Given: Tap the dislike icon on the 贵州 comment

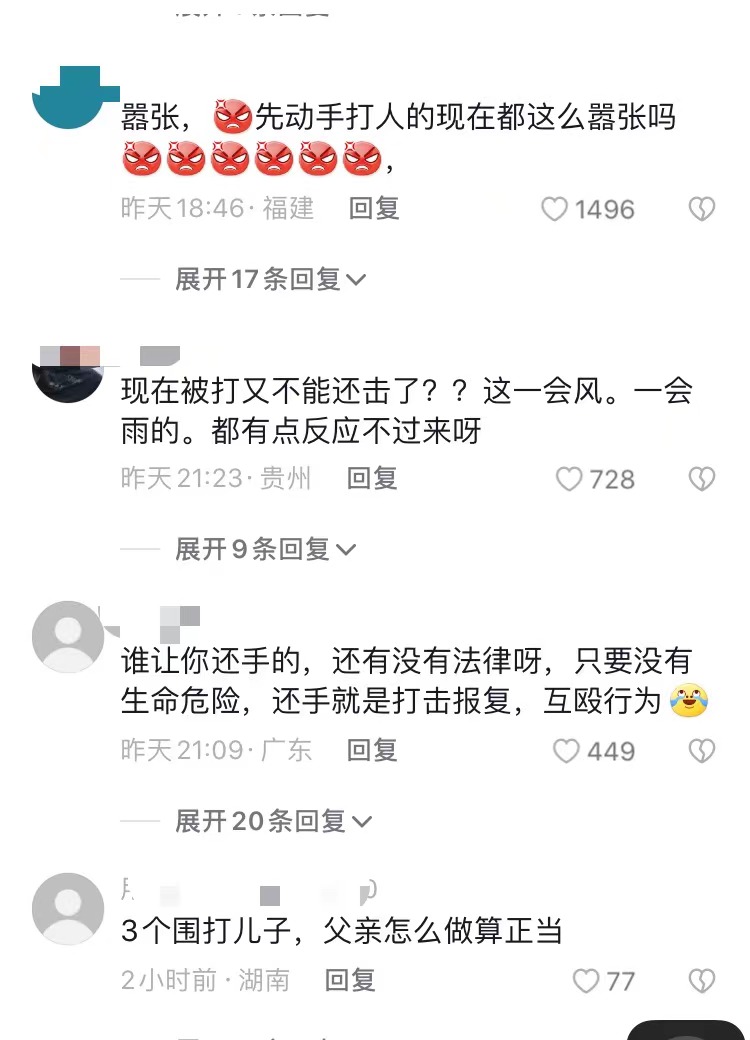Looking at the screenshot, I should coord(703,478).
